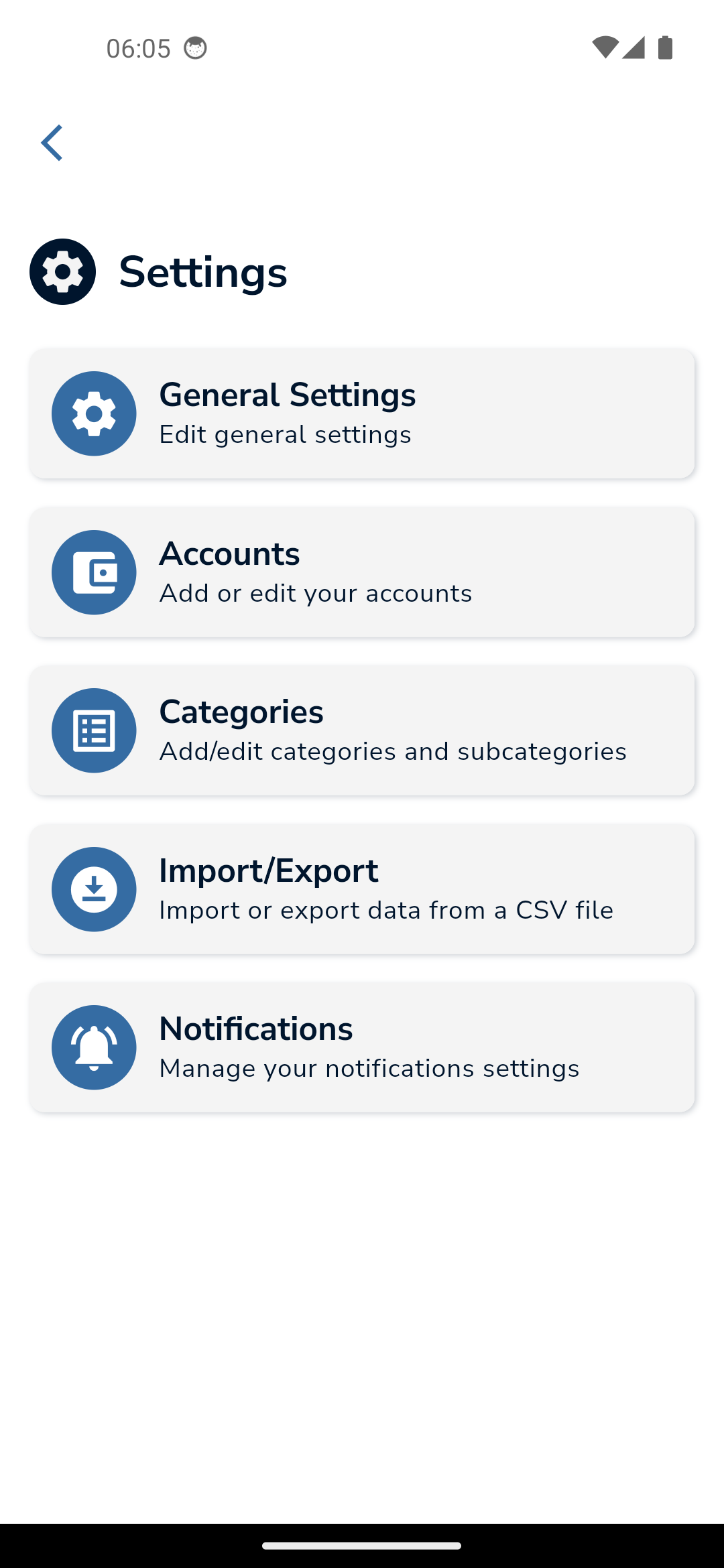The height and width of the screenshot is (1568, 724).
Task: Open the Notifications settings
Action: 362,1047
